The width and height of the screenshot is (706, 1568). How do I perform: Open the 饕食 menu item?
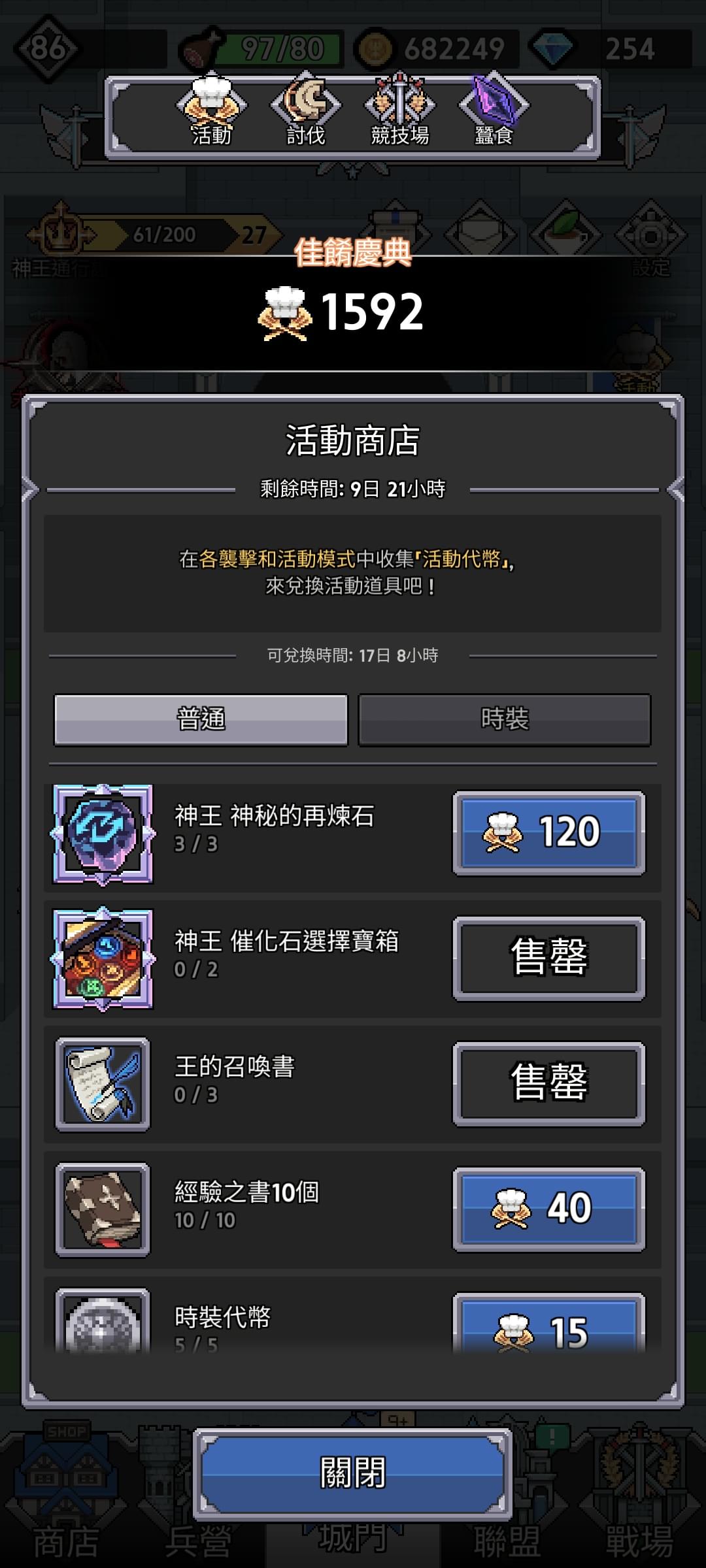(494, 112)
